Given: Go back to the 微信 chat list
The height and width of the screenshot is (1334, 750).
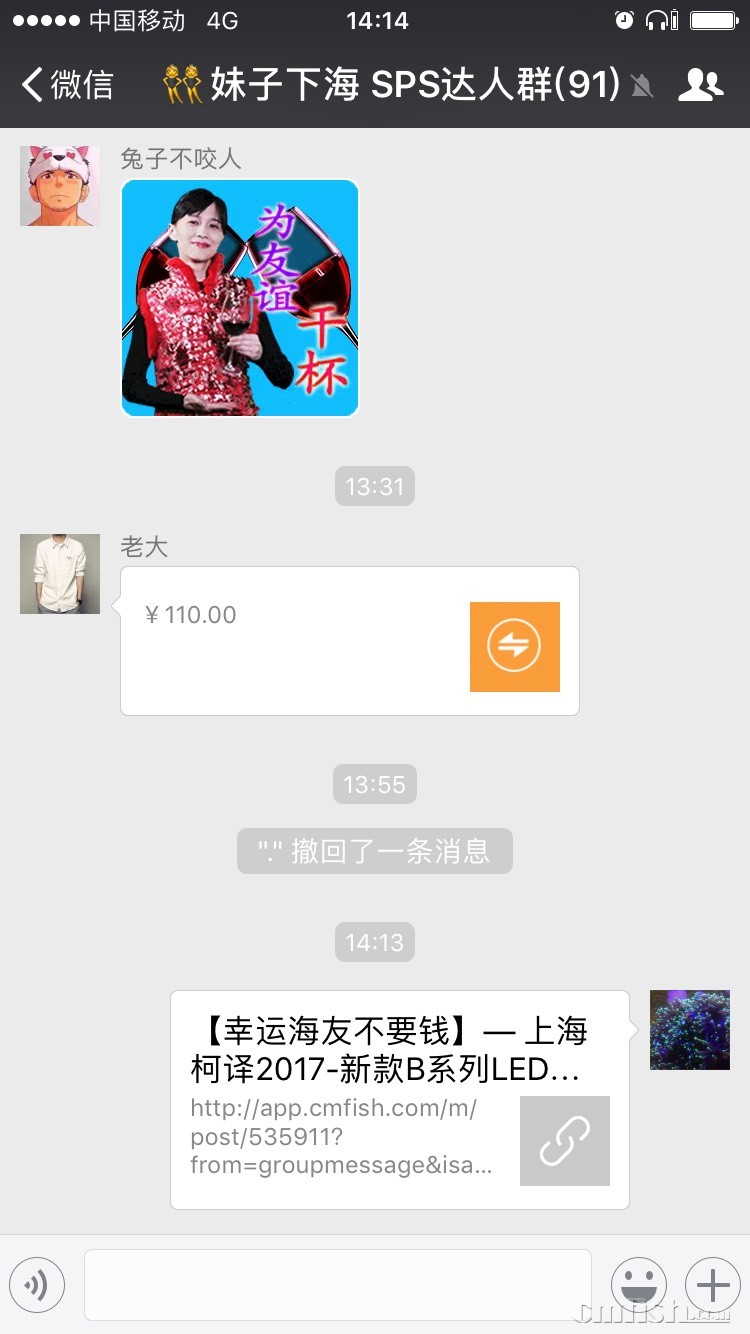Looking at the screenshot, I should [68, 85].
